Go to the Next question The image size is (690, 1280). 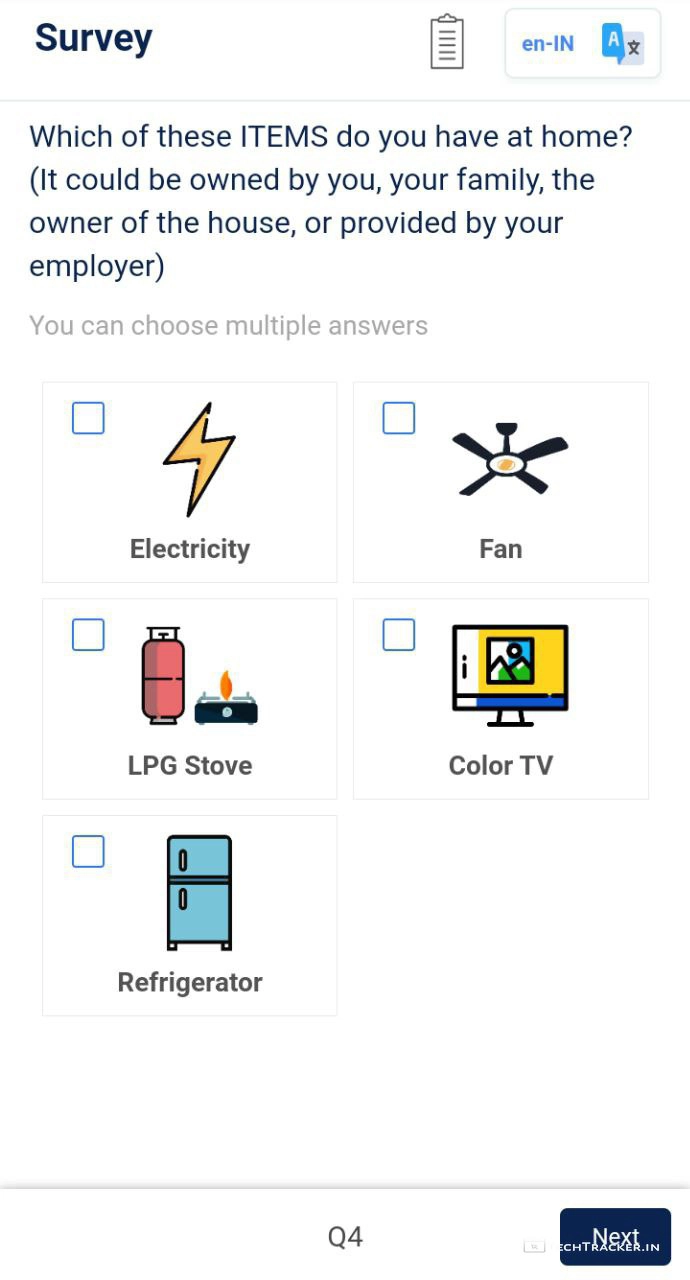click(615, 1237)
